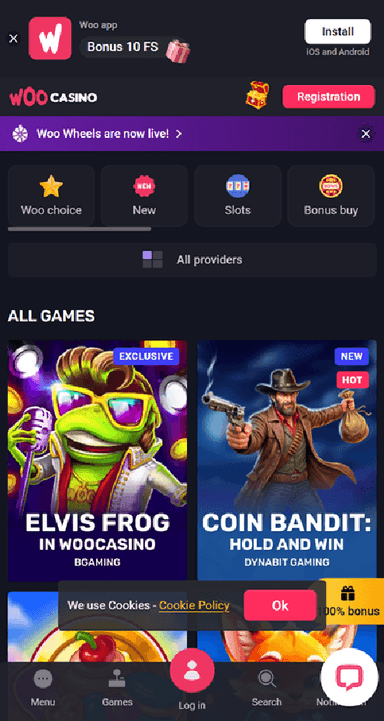The width and height of the screenshot is (384, 721).
Task: Tap the Registration button
Action: [x=328, y=97]
